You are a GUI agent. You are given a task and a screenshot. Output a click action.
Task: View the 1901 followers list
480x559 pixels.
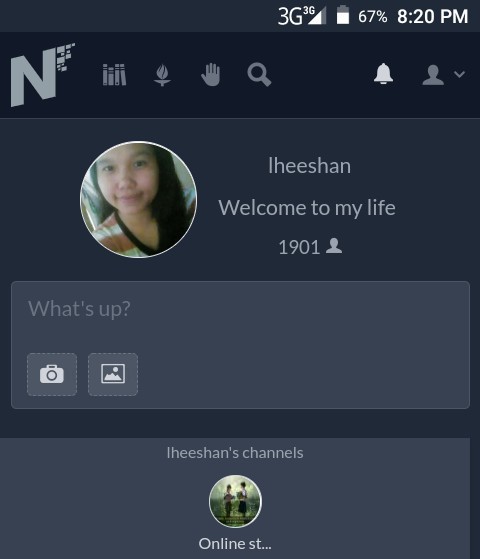[x=310, y=247]
